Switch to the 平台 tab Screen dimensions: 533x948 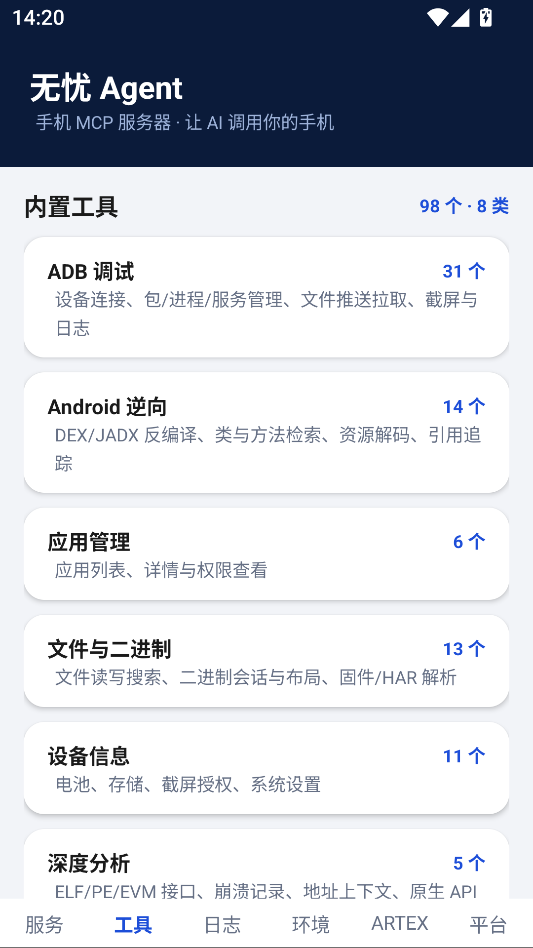488,924
